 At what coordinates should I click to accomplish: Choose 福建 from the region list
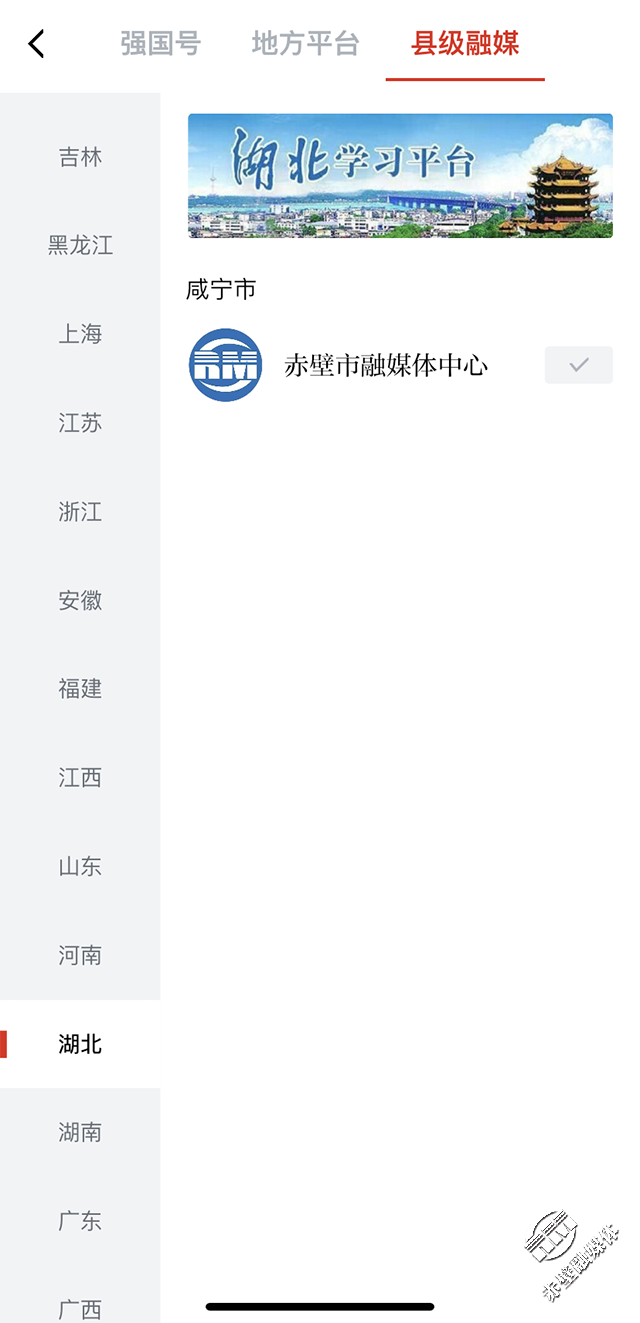(80, 689)
